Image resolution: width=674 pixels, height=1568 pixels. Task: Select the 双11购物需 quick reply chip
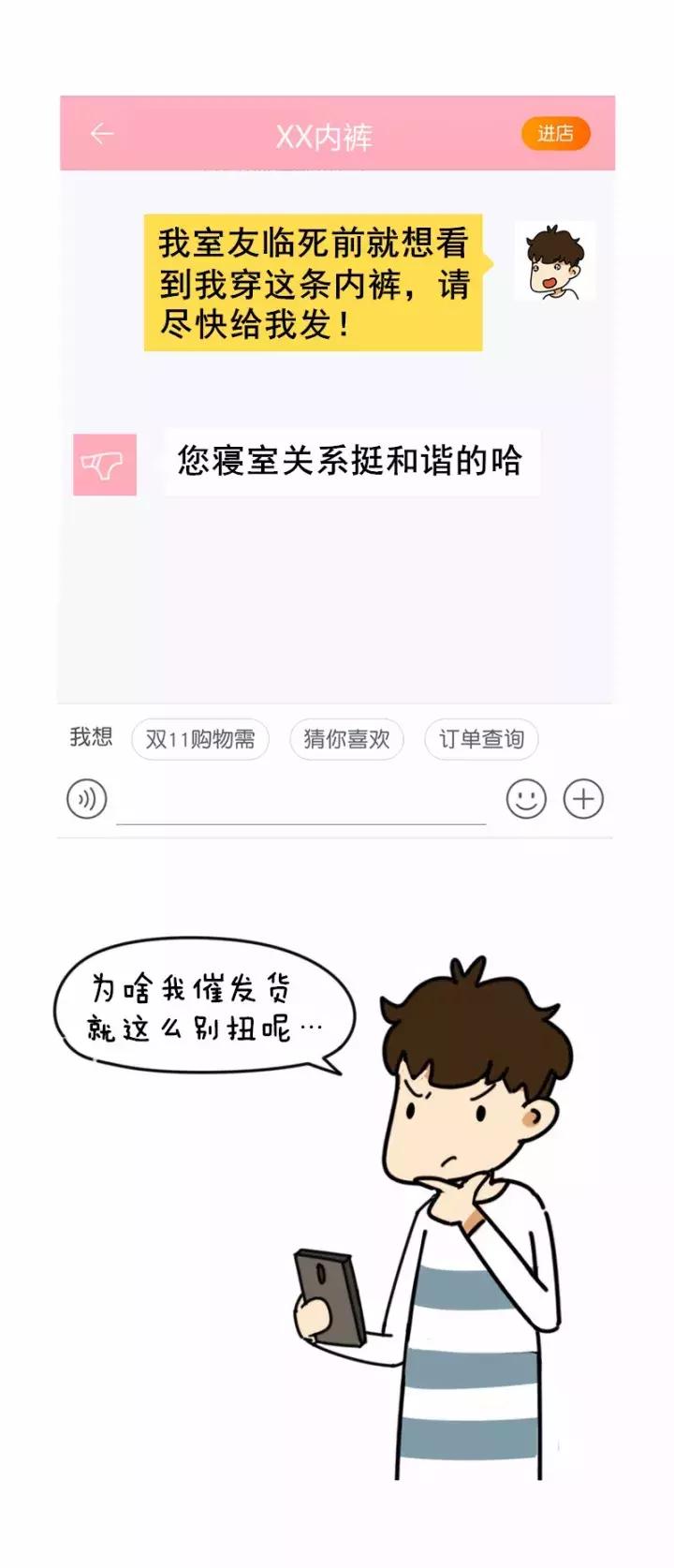coord(201,739)
